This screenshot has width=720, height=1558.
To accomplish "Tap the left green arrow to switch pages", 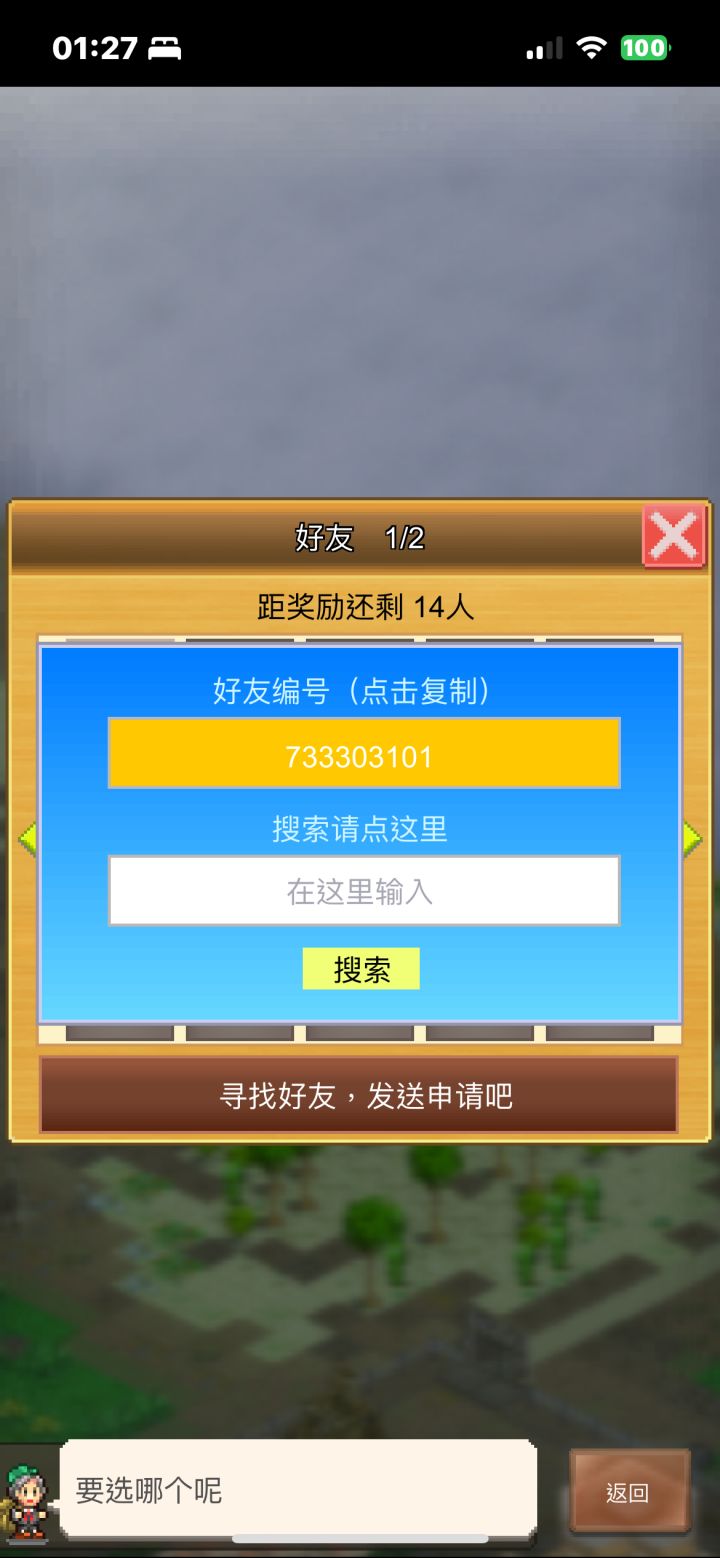I will 28,838.
